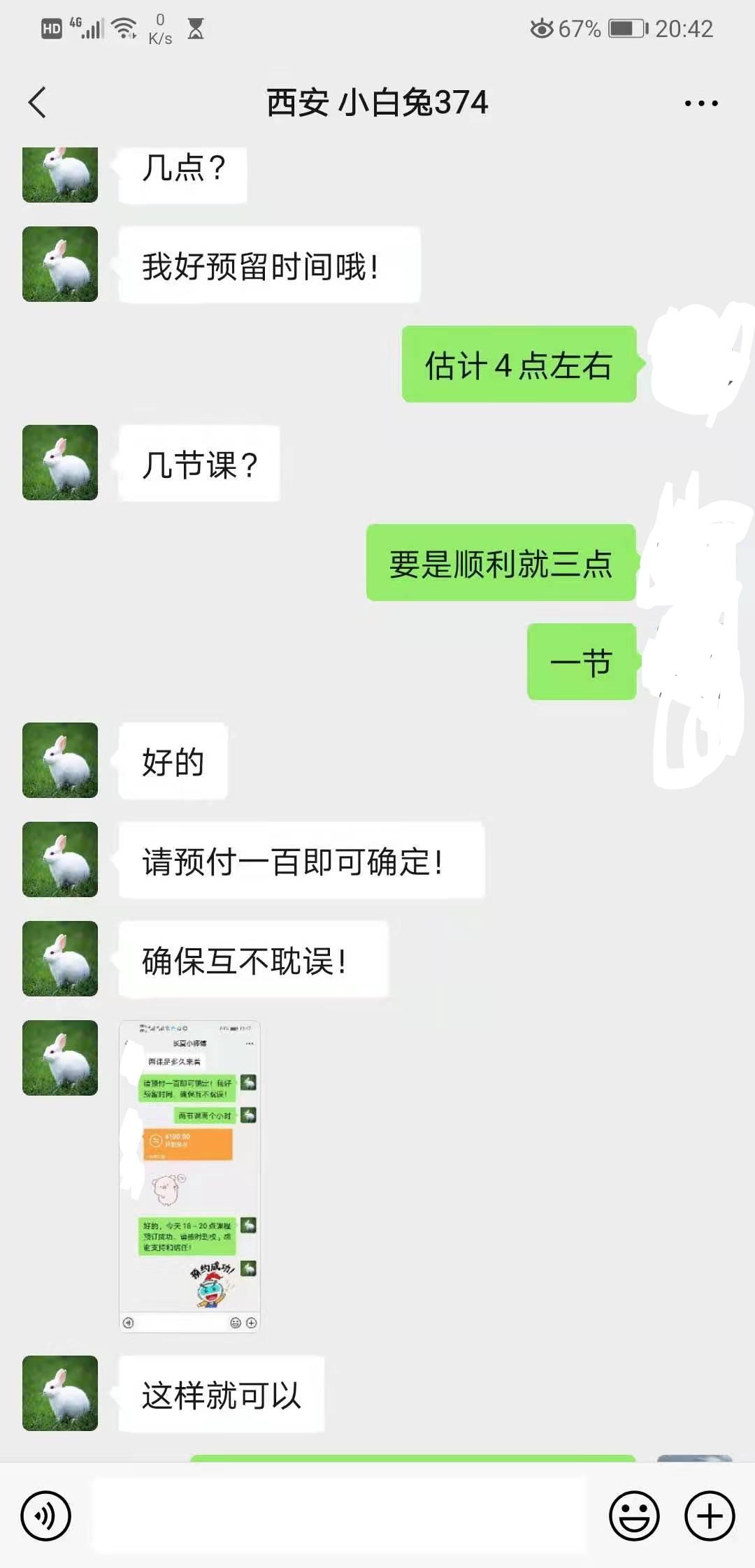Image resolution: width=755 pixels, height=1568 pixels.
Task: Open the chat info overflow menu
Action: 700,103
